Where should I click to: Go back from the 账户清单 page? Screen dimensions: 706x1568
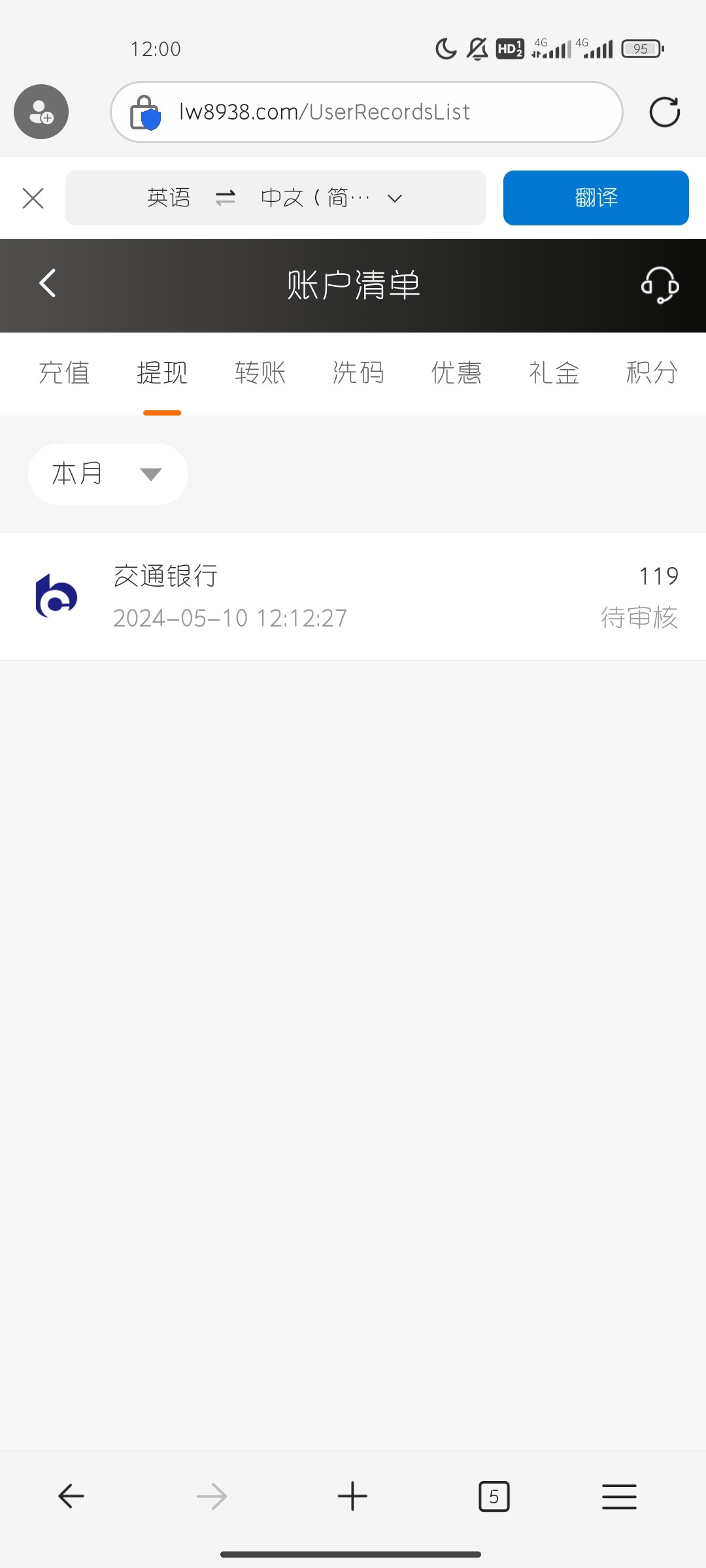pos(48,284)
